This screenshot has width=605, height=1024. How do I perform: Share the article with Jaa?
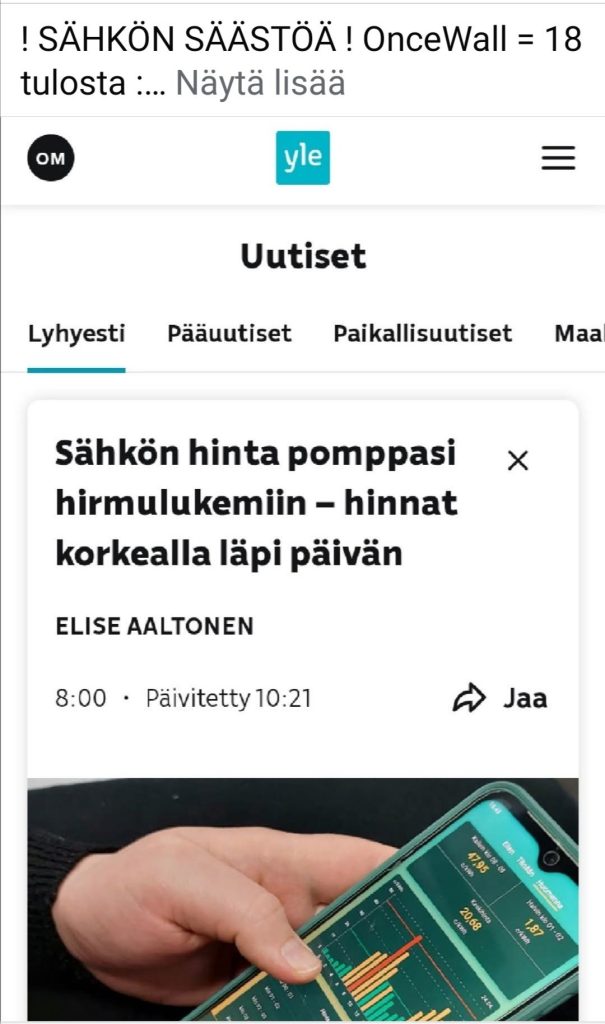(501, 698)
